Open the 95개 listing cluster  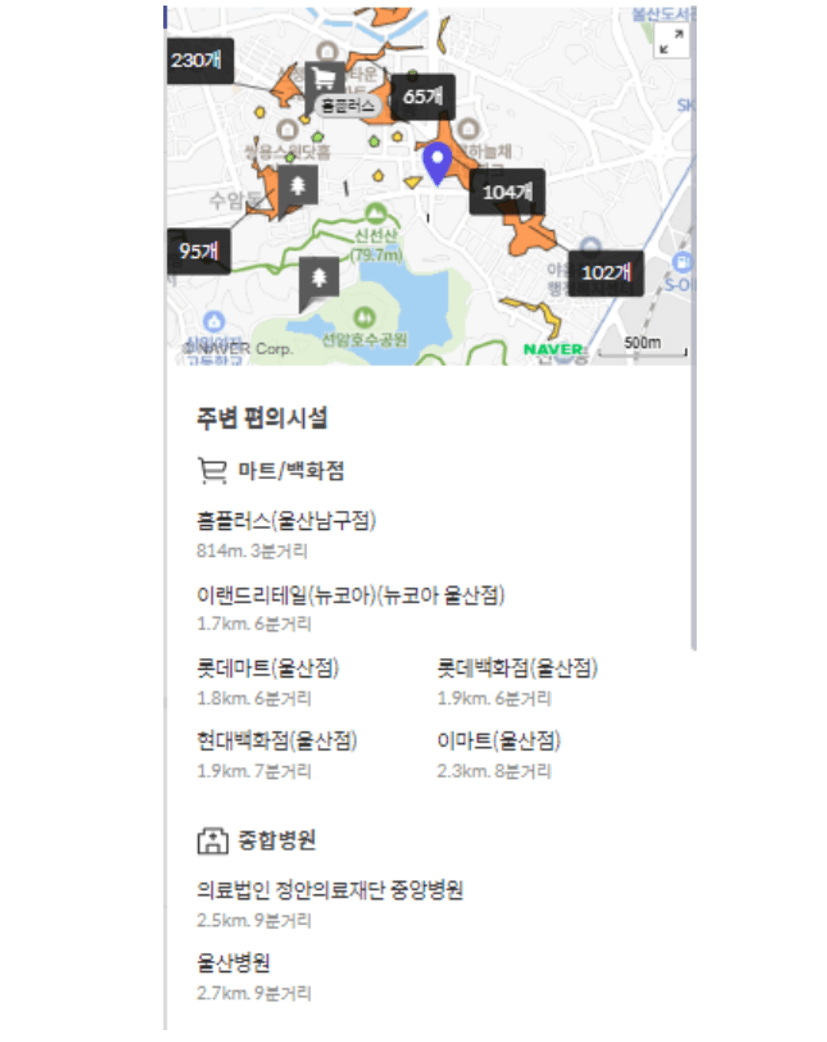click(x=199, y=251)
